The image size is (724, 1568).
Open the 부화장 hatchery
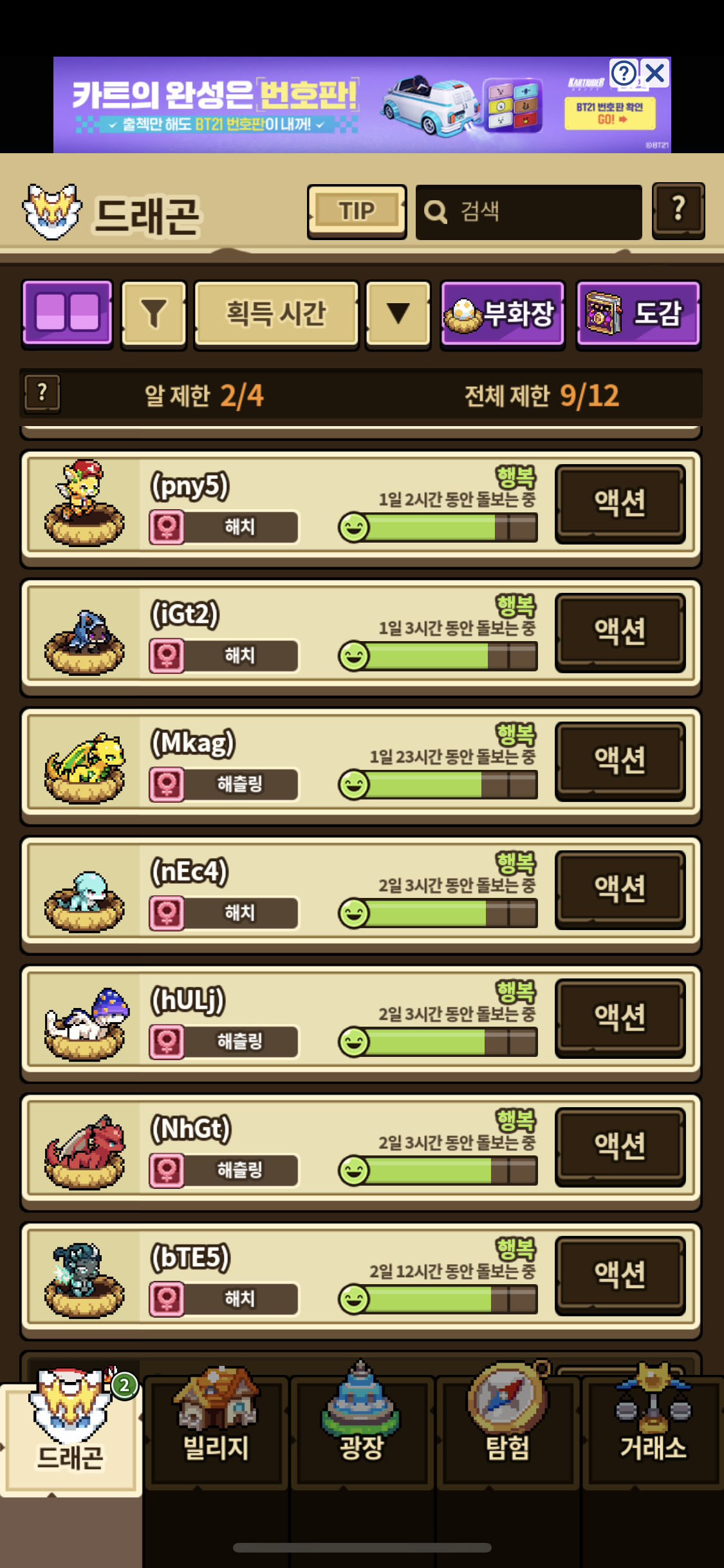tap(503, 314)
